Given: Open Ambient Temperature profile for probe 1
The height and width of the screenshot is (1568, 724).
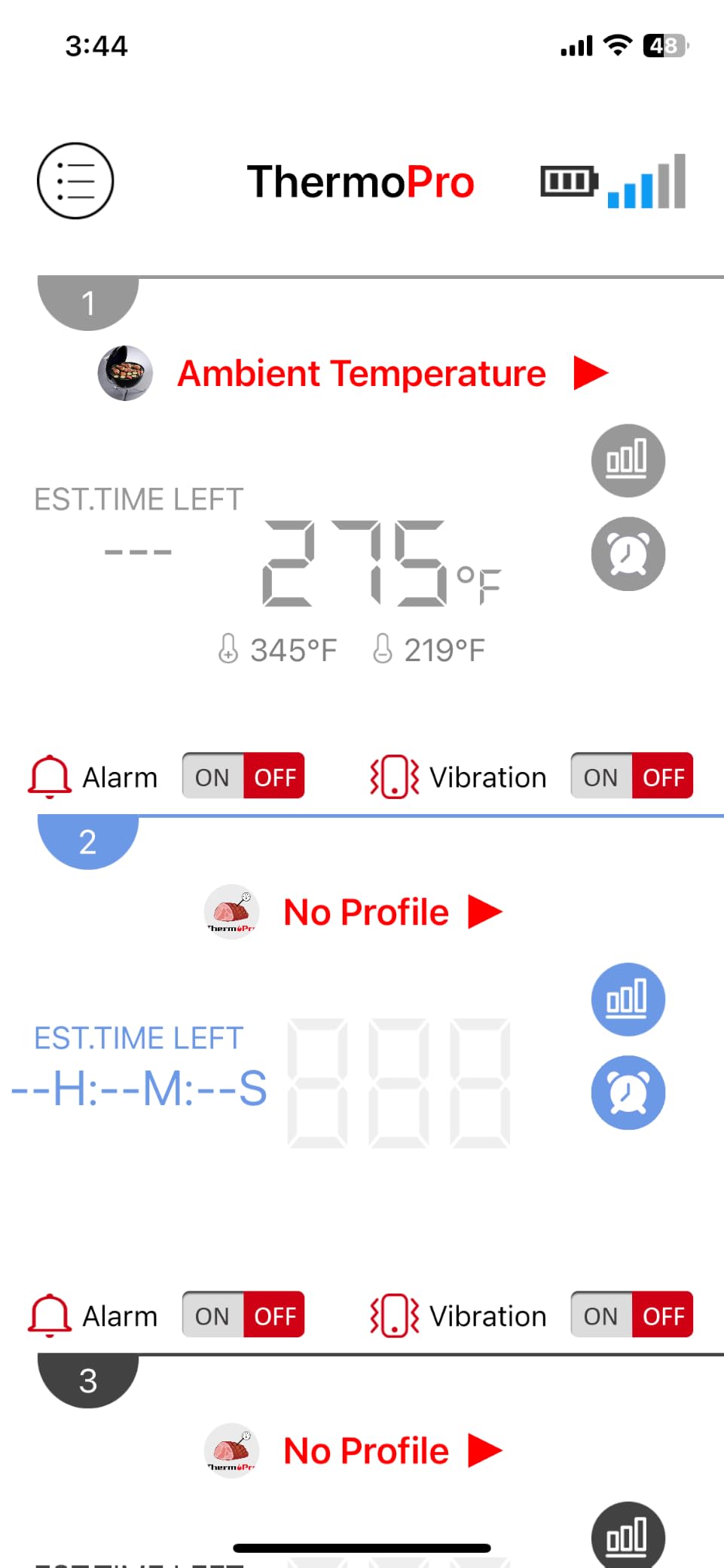Looking at the screenshot, I should click(x=361, y=373).
